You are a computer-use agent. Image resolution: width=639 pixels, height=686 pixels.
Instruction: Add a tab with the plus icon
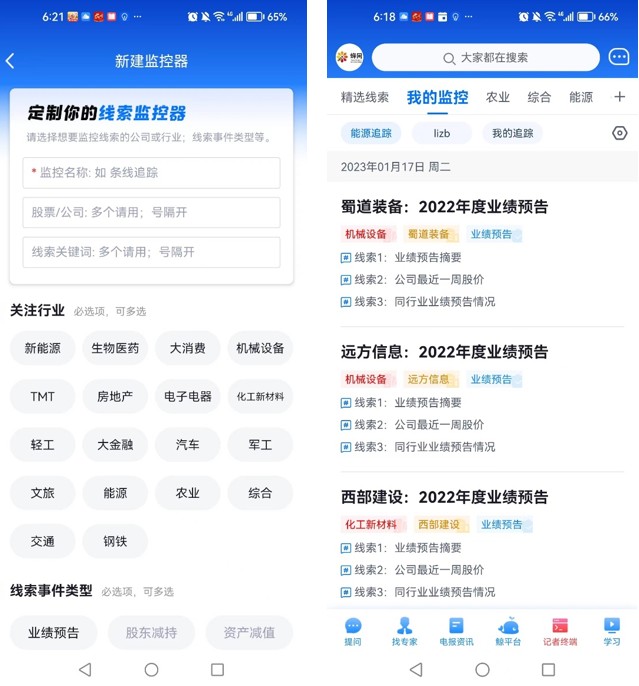click(x=619, y=97)
